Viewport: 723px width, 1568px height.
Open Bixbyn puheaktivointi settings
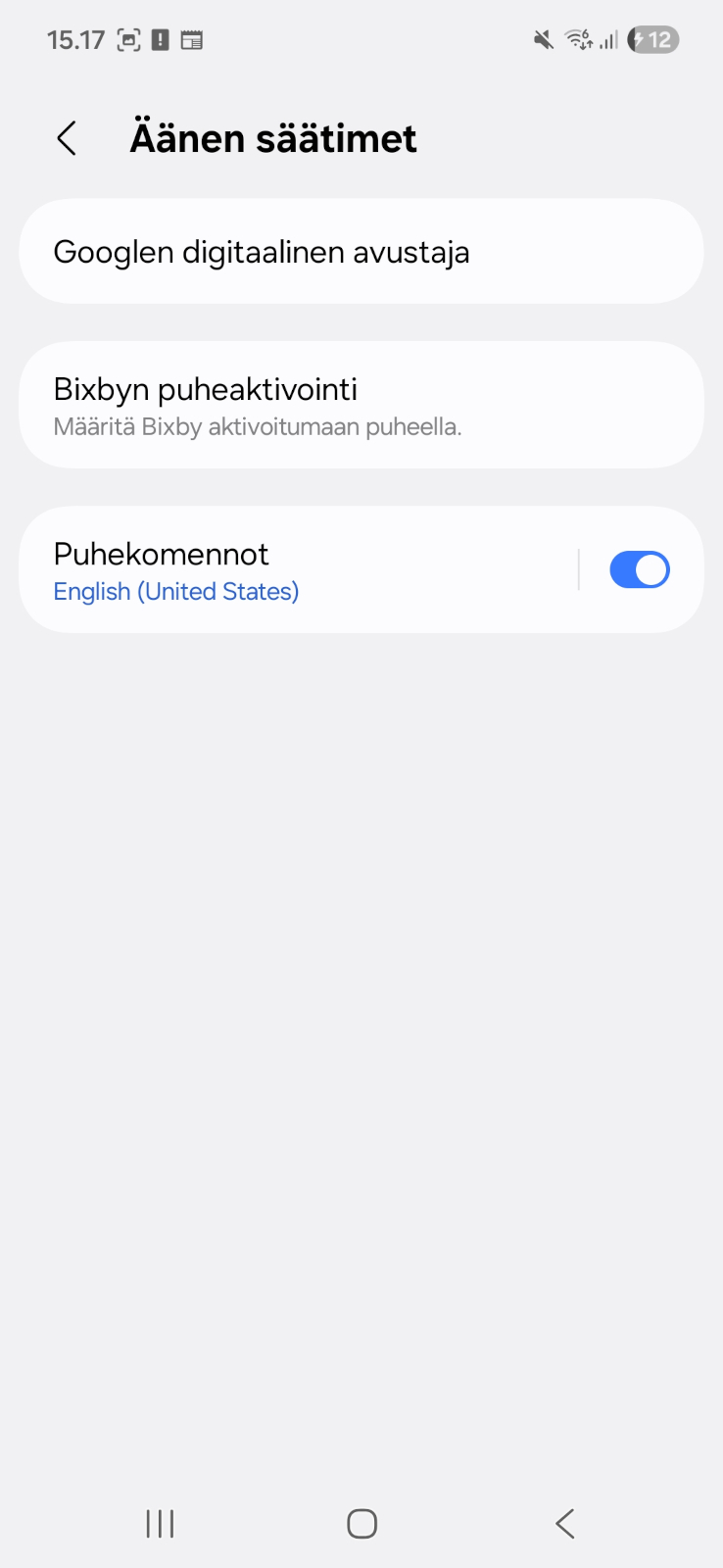pyautogui.click(x=361, y=405)
